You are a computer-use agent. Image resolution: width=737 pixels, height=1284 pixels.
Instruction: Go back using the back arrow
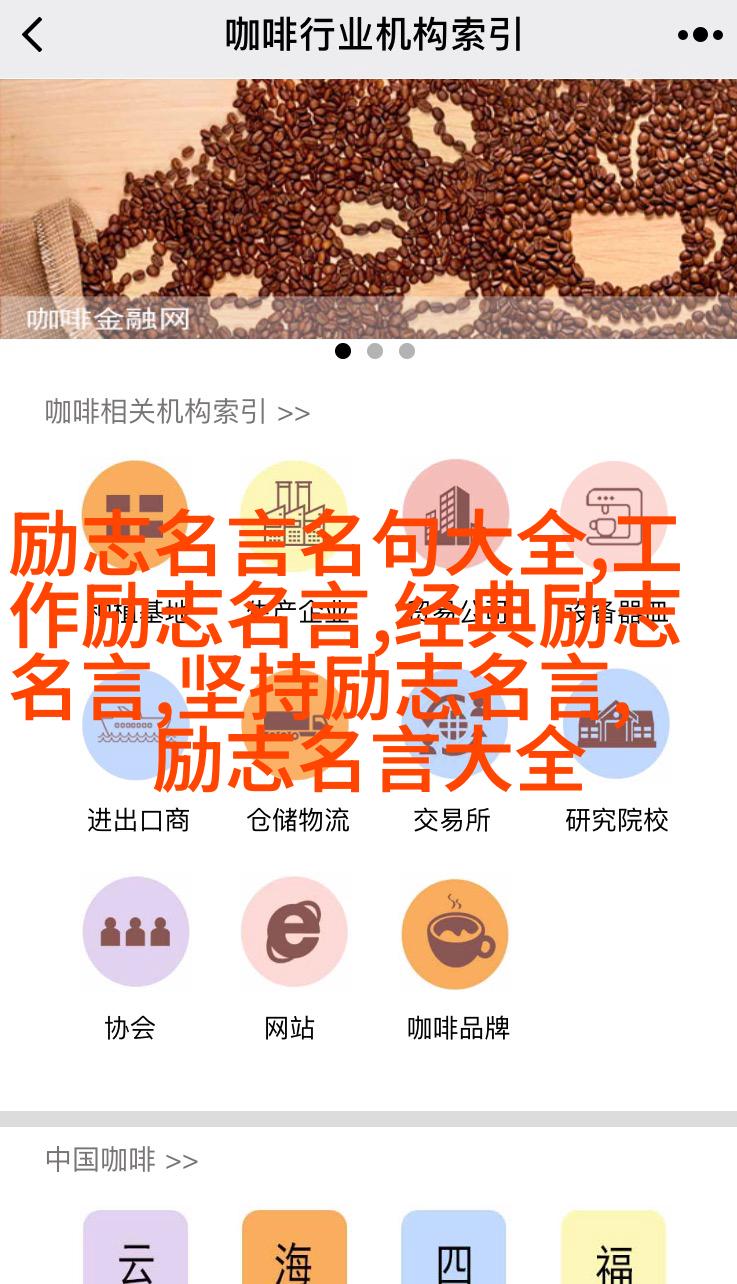pyautogui.click(x=33, y=35)
